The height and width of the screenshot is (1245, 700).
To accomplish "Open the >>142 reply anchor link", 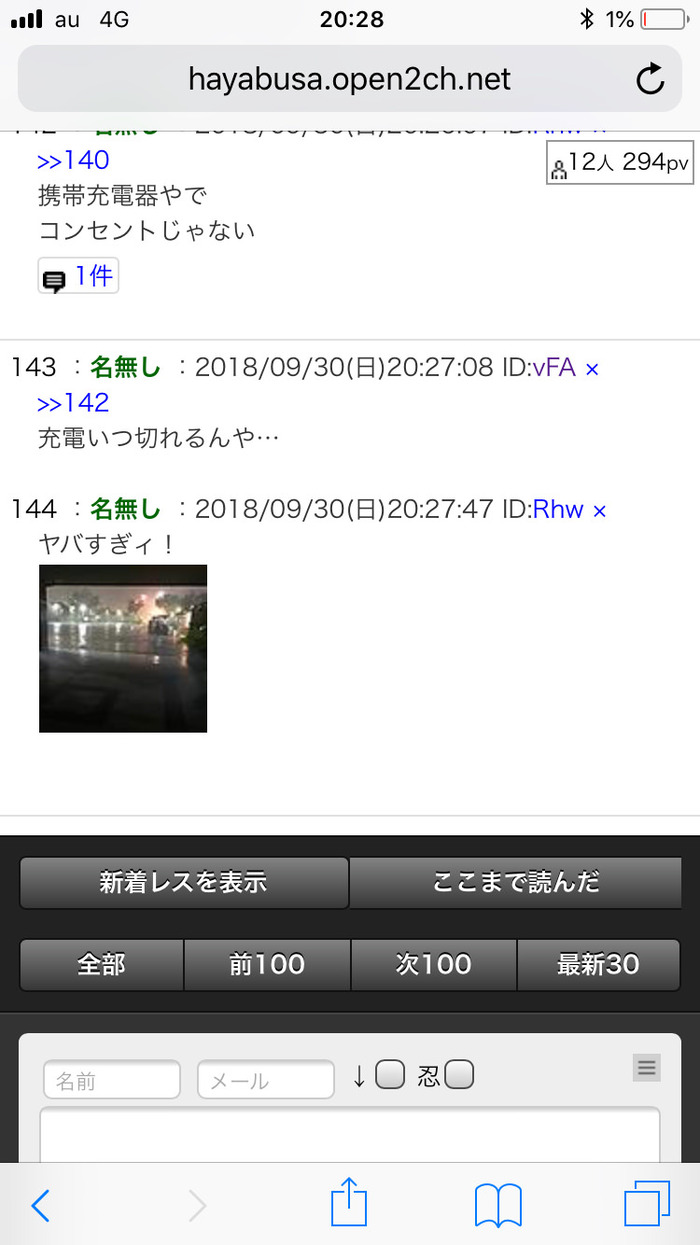I will pyautogui.click(x=73, y=403).
